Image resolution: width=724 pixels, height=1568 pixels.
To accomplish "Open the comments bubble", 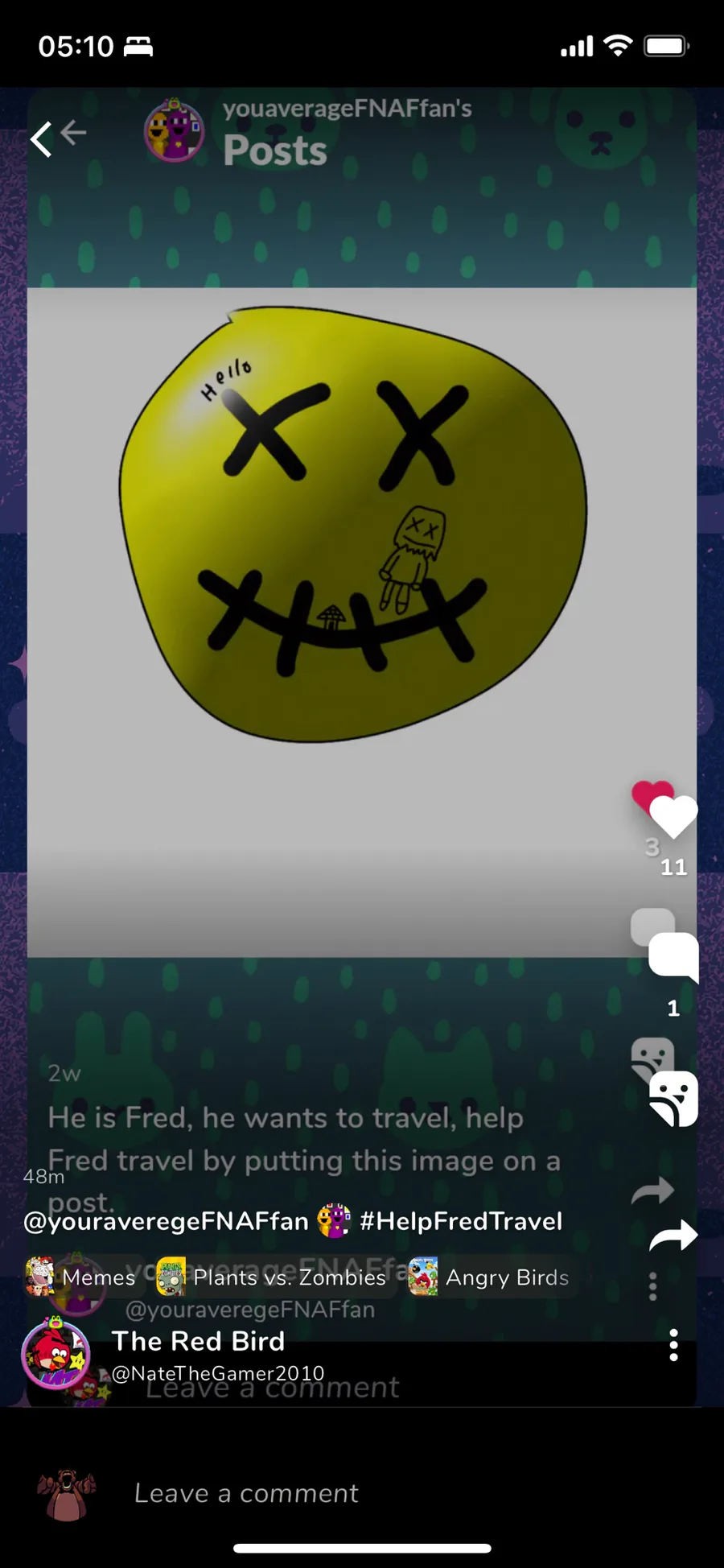I will tap(673, 956).
